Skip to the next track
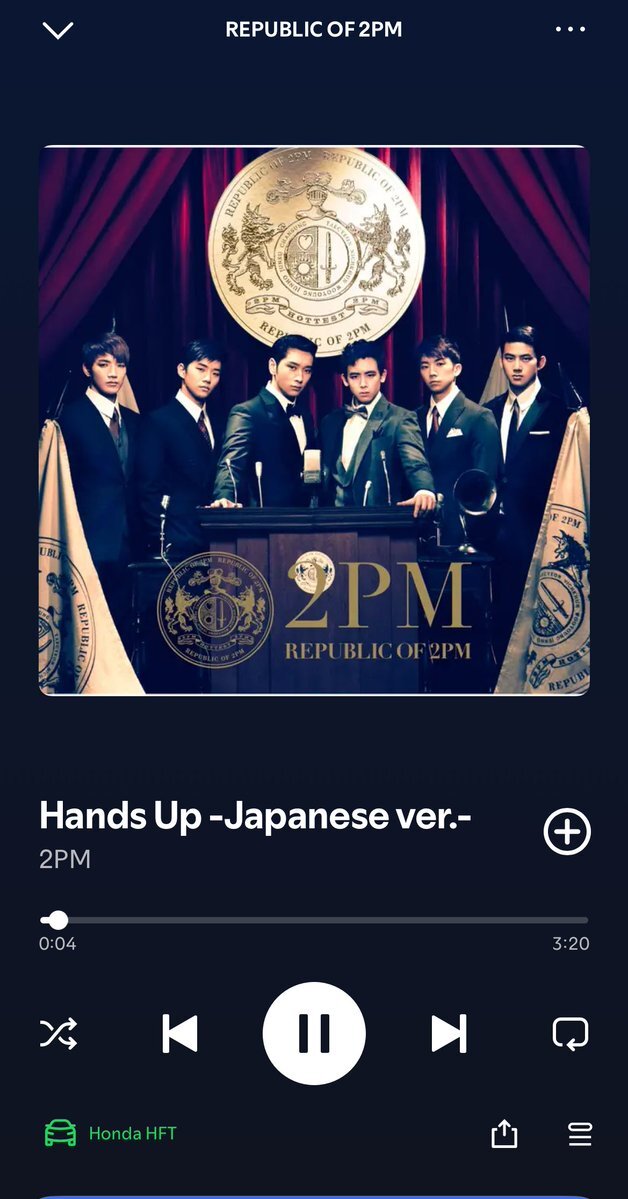This screenshot has width=628, height=1199. point(448,1033)
